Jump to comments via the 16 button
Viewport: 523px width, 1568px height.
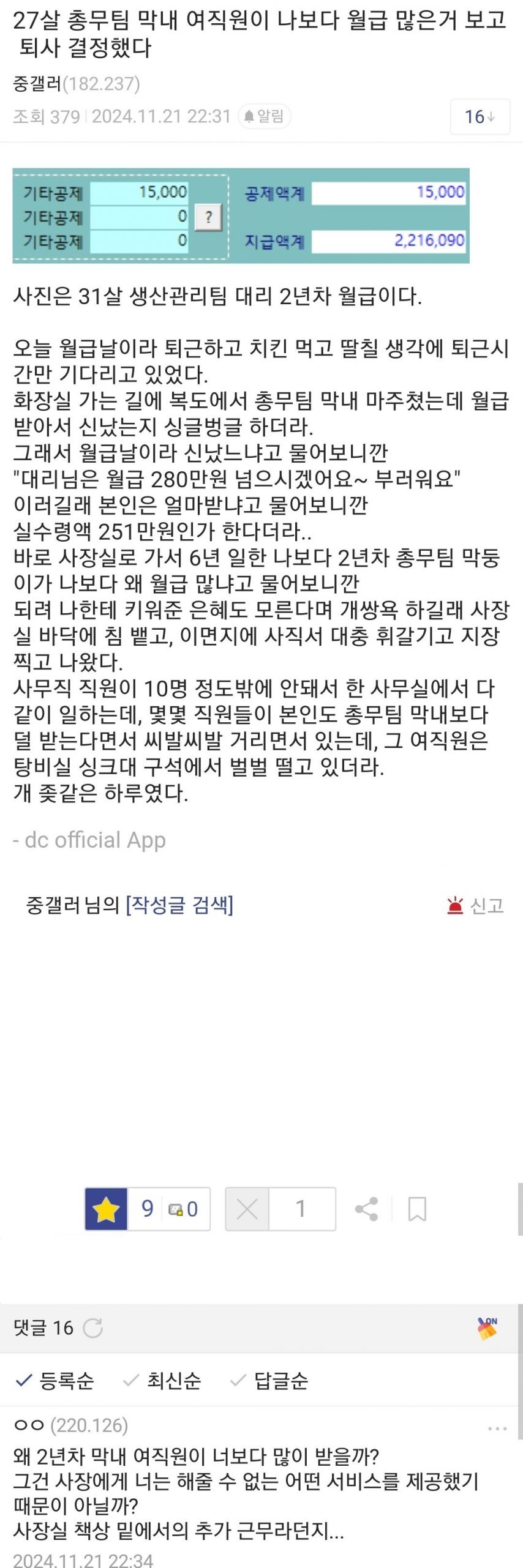(x=480, y=116)
